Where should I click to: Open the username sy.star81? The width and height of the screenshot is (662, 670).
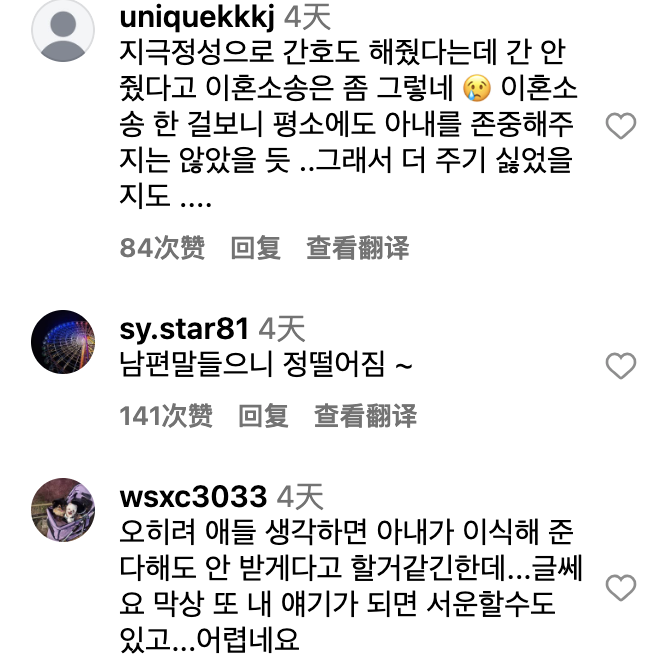[x=183, y=328]
